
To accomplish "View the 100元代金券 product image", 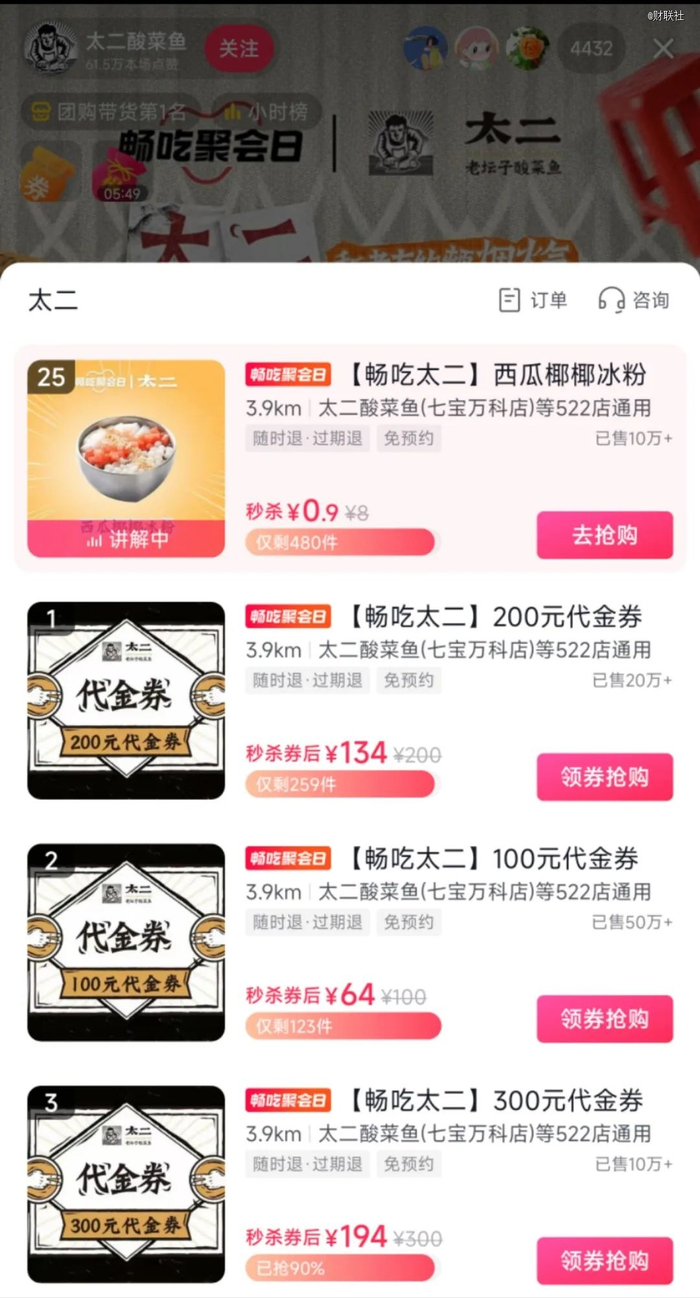I will coord(126,942).
